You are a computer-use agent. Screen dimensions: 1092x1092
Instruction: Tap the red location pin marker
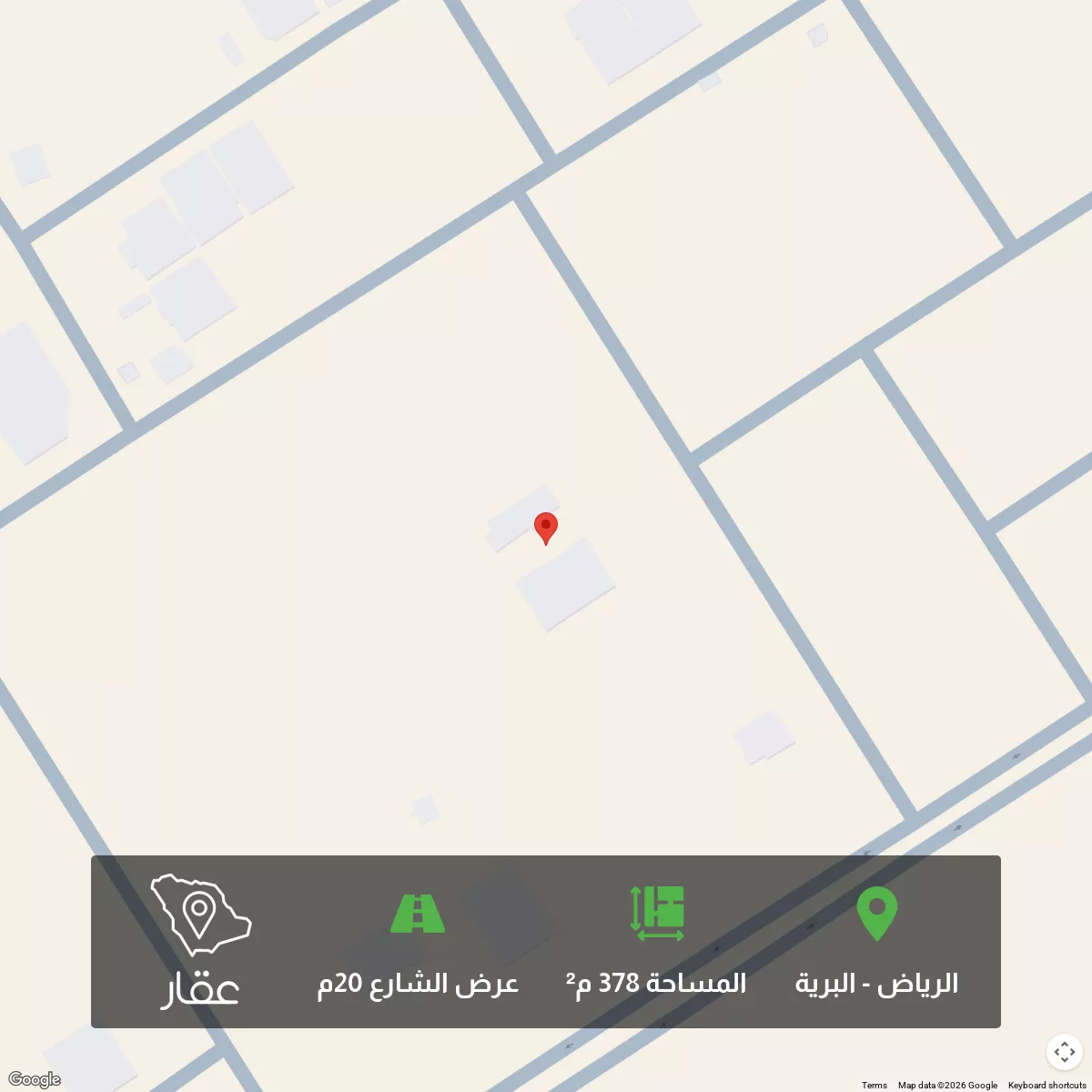click(545, 527)
